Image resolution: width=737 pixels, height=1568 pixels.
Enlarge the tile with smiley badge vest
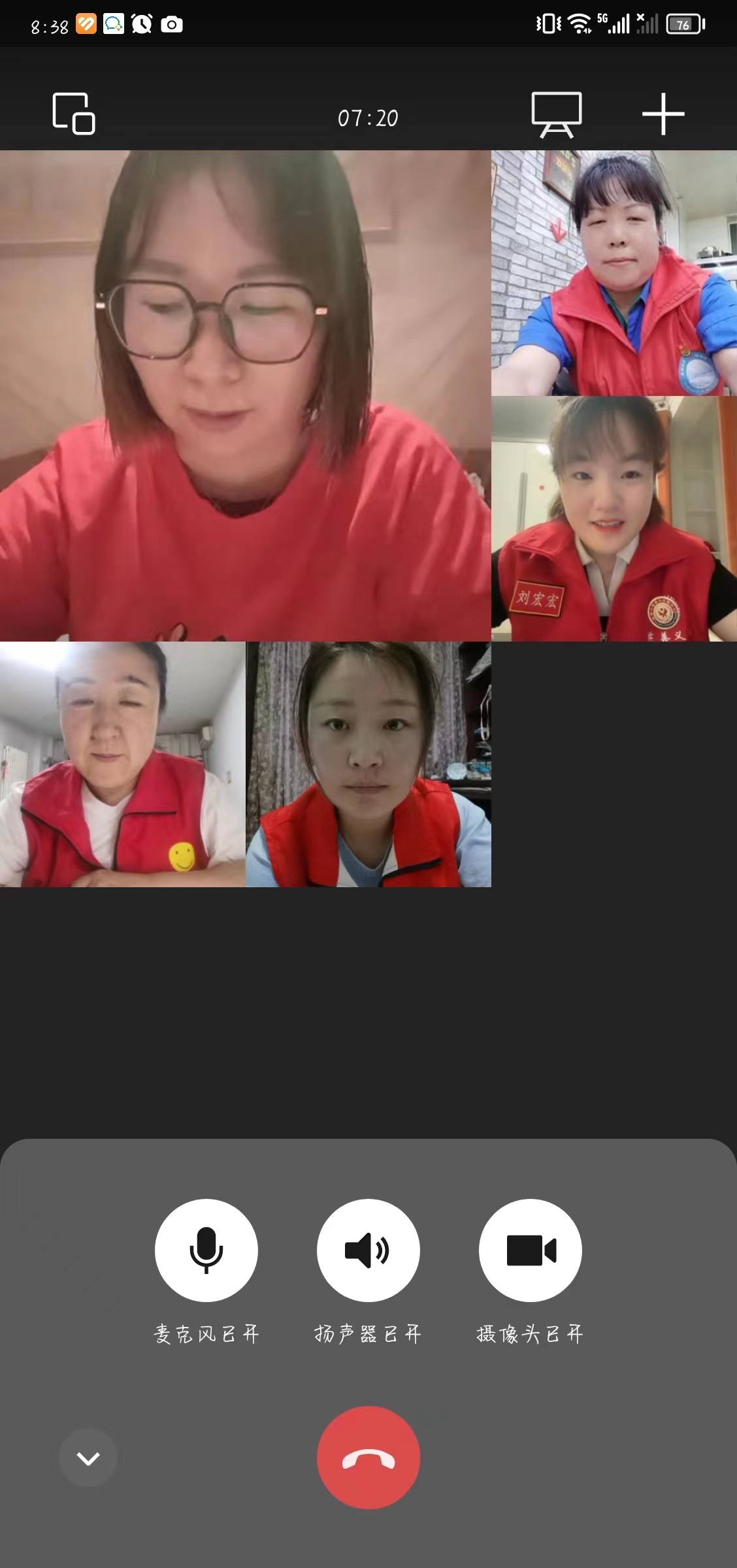point(123,764)
